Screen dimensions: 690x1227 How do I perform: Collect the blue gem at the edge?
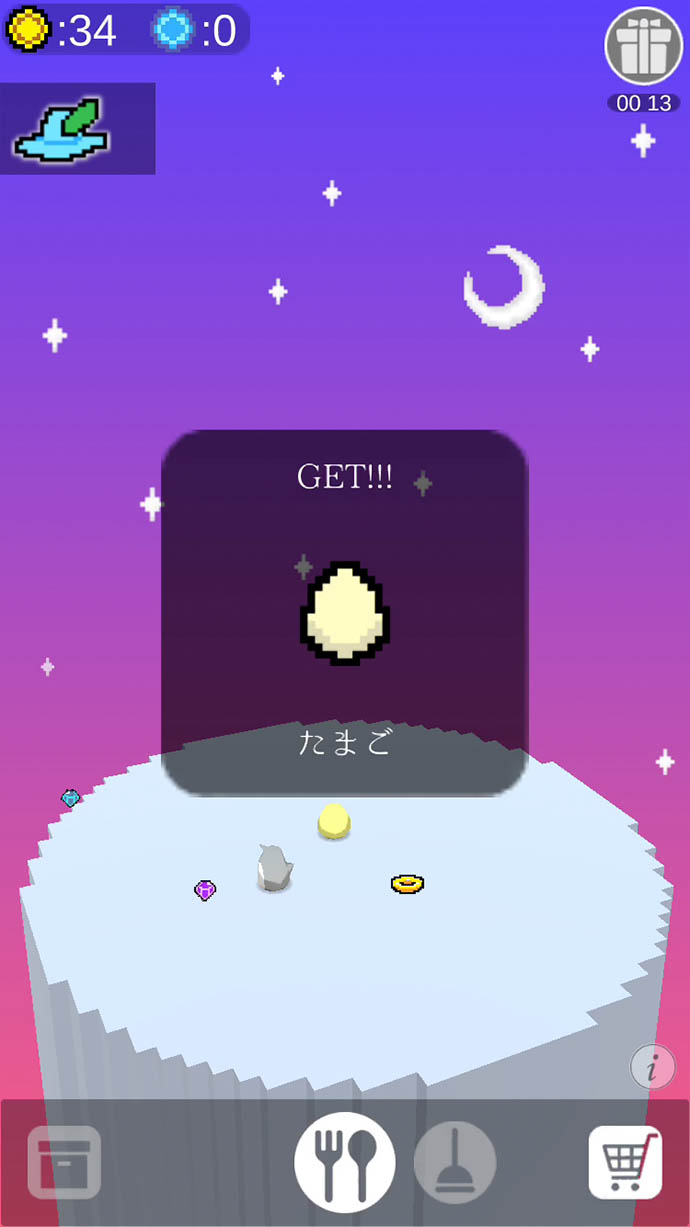[x=70, y=798]
